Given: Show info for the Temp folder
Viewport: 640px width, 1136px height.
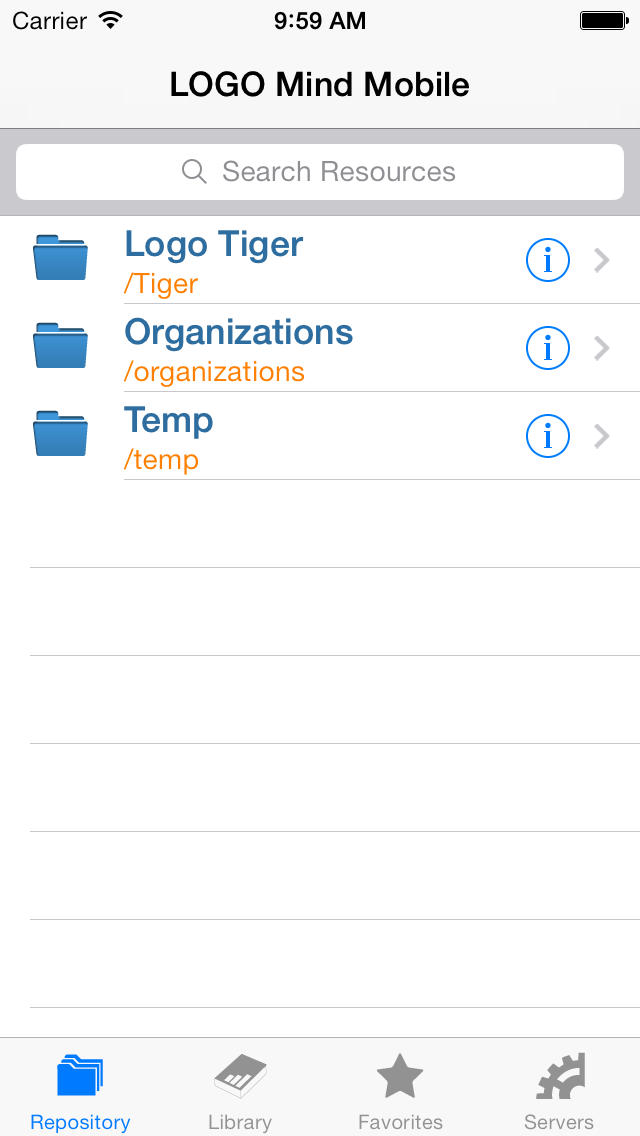Looking at the screenshot, I should [547, 436].
